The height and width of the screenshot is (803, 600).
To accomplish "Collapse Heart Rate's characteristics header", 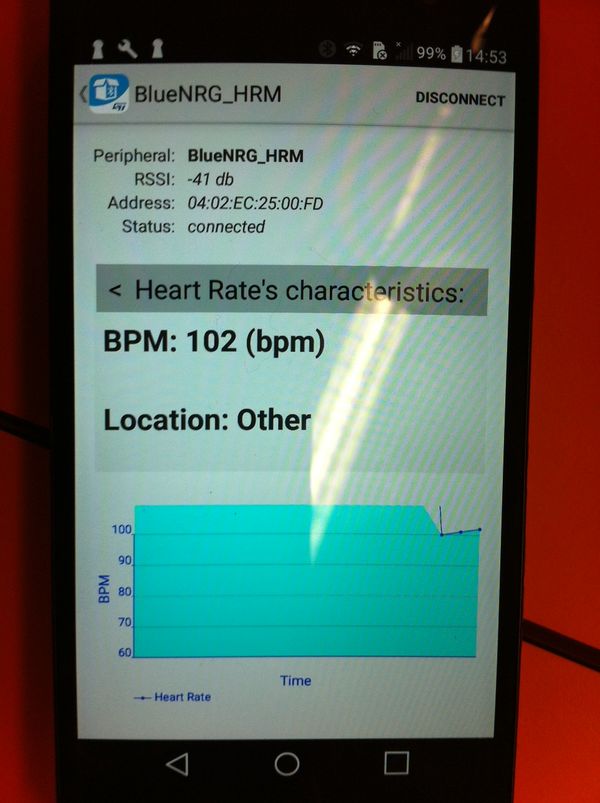I will (290, 292).
